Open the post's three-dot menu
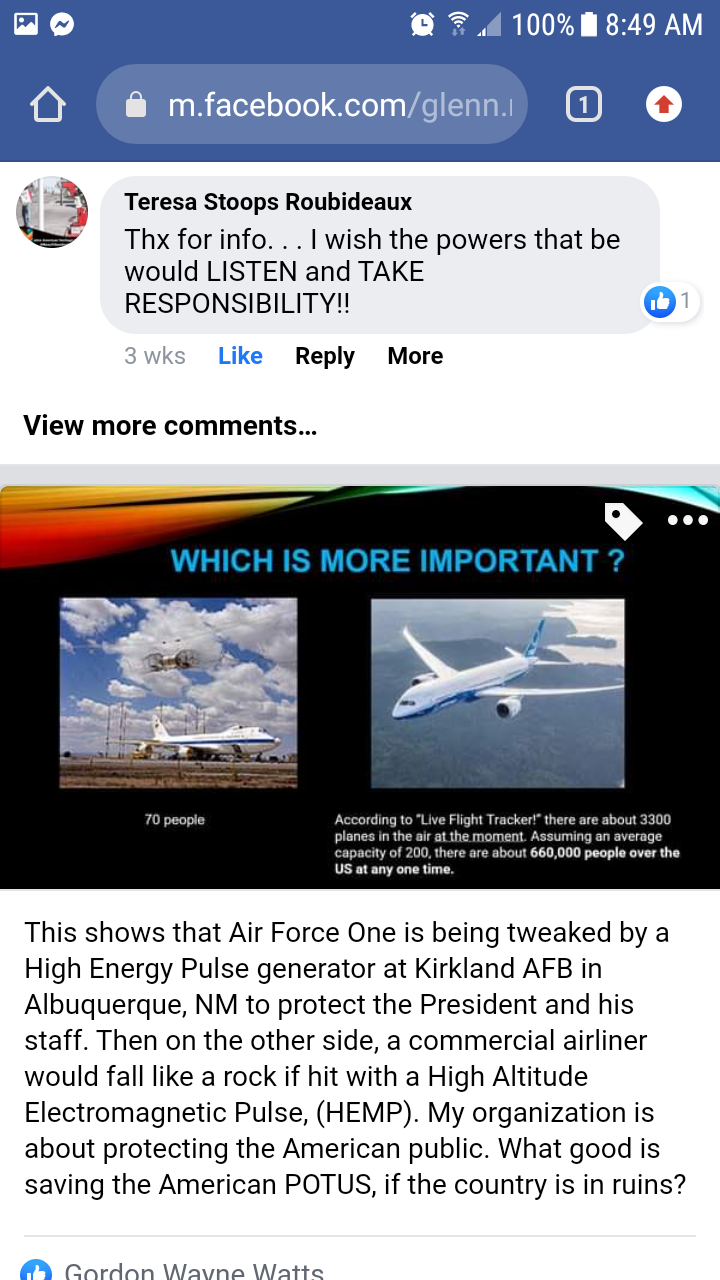The width and height of the screenshot is (720, 1280). click(x=688, y=520)
